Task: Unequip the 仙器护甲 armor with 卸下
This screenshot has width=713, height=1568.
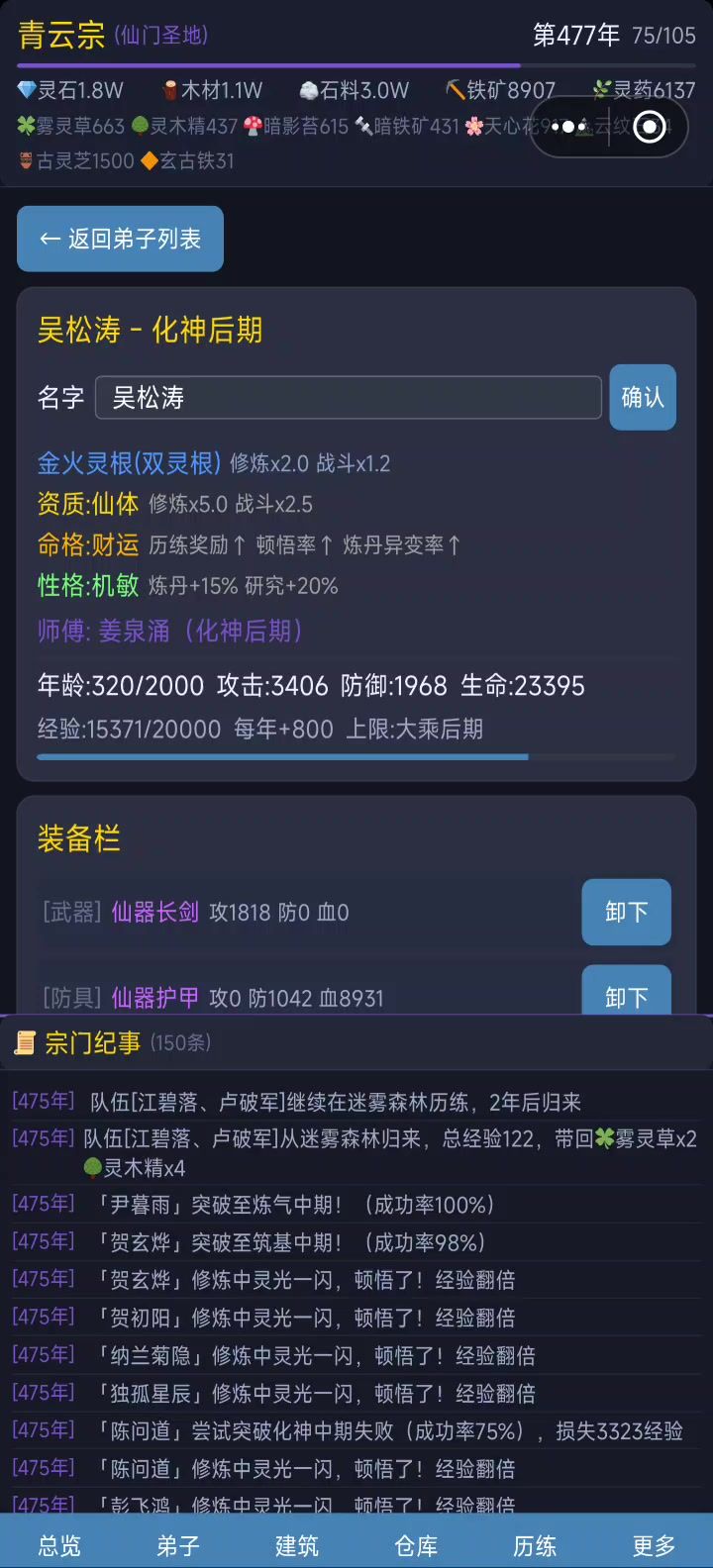Action: tap(626, 992)
